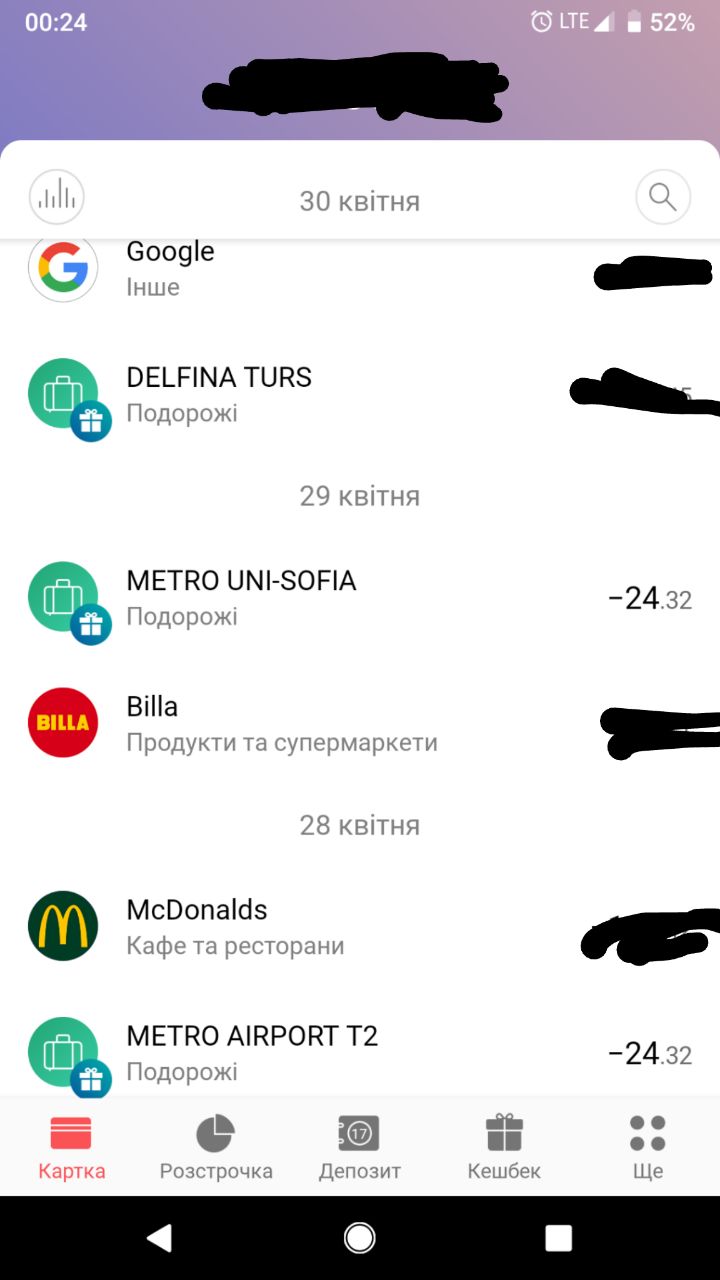
Task: Switch to the Розстрочка tab
Action: pos(216,1147)
